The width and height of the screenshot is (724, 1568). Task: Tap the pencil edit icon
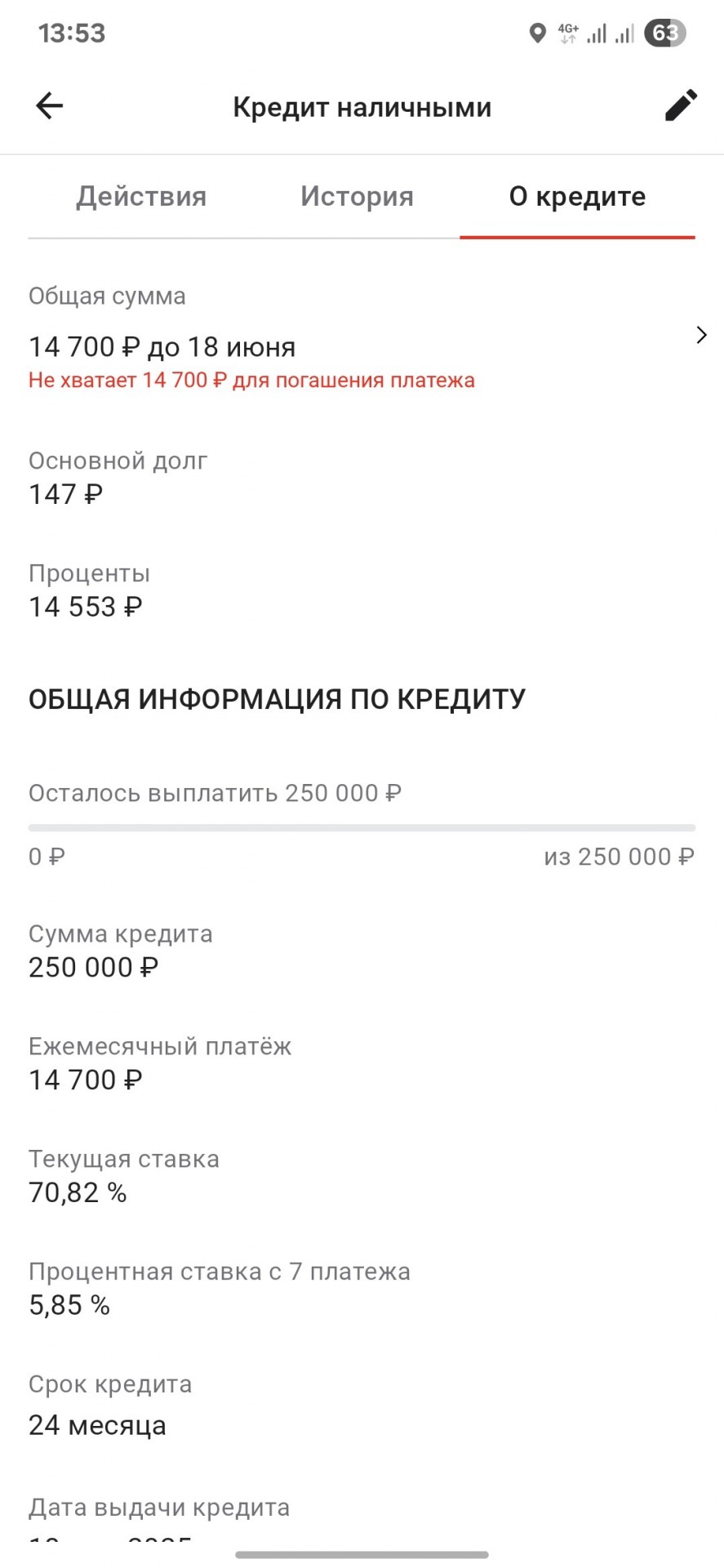click(x=681, y=105)
